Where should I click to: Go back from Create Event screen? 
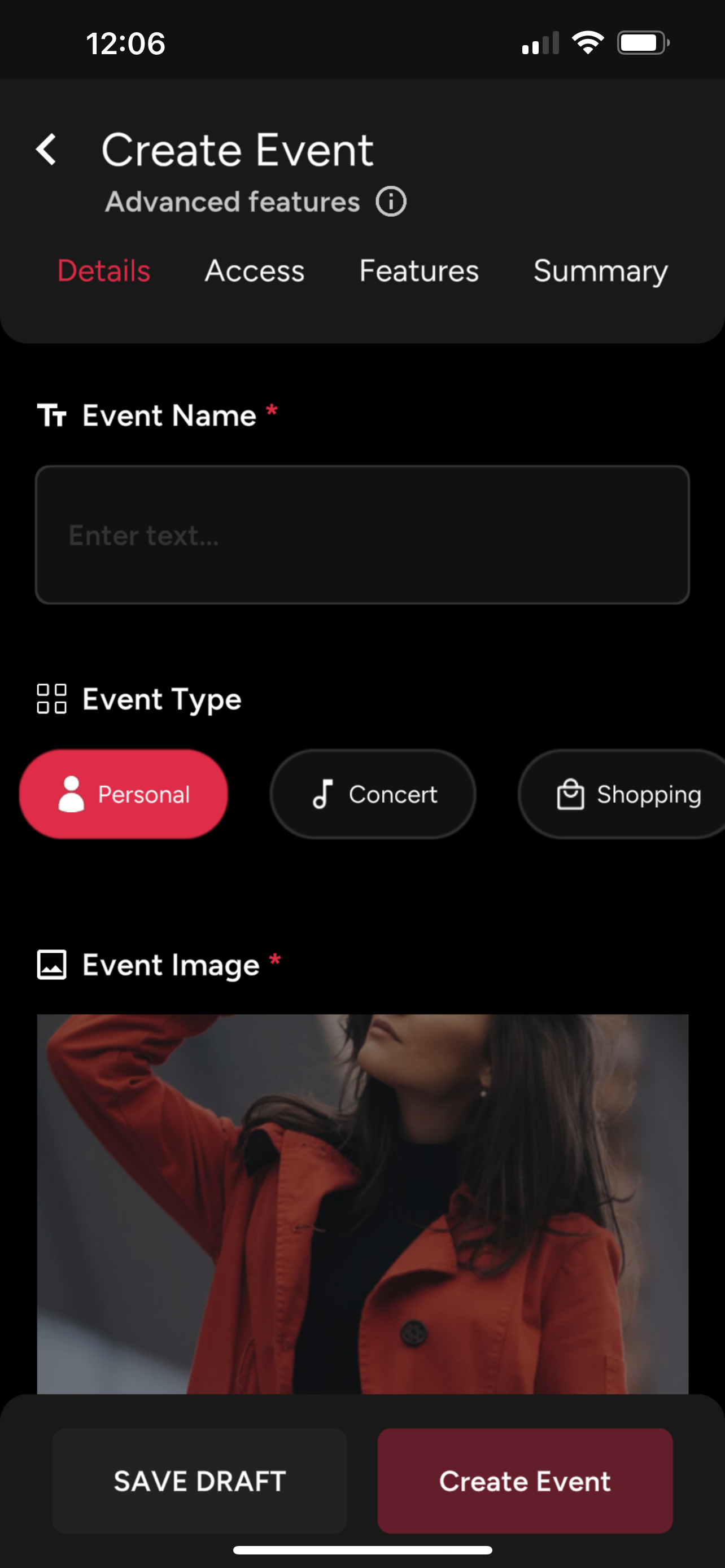tap(47, 150)
